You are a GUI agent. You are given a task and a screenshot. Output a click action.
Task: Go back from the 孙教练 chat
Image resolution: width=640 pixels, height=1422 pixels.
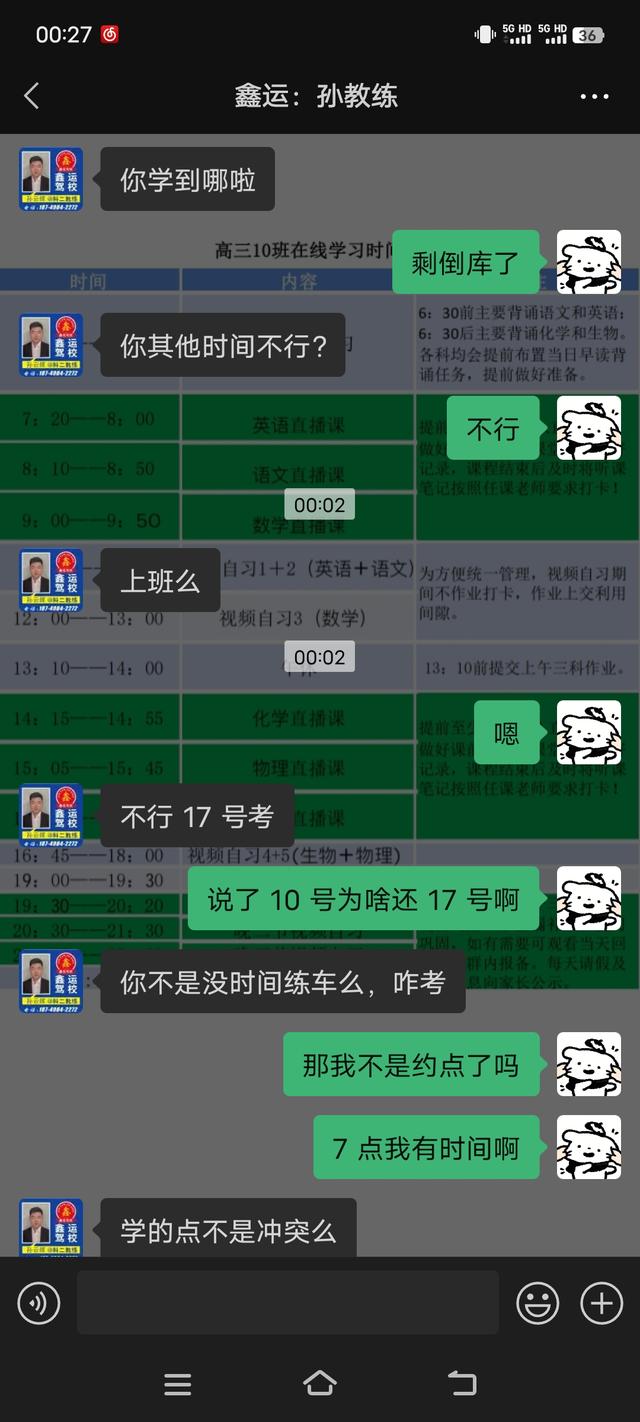coord(32,96)
